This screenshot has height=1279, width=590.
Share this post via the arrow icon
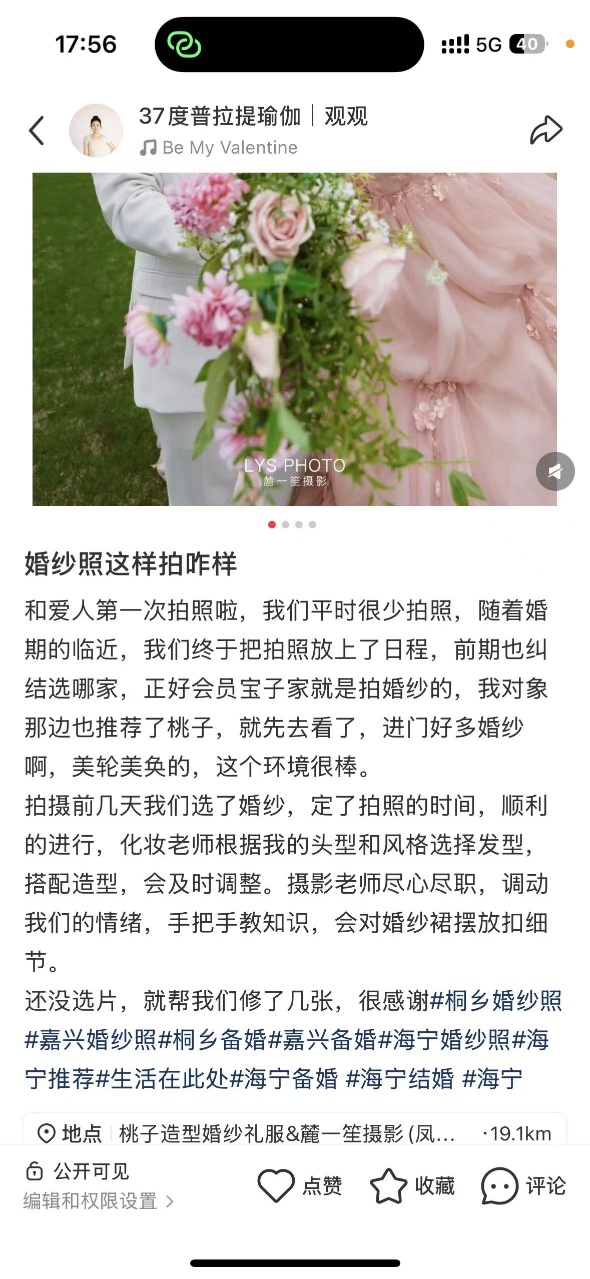coord(546,130)
